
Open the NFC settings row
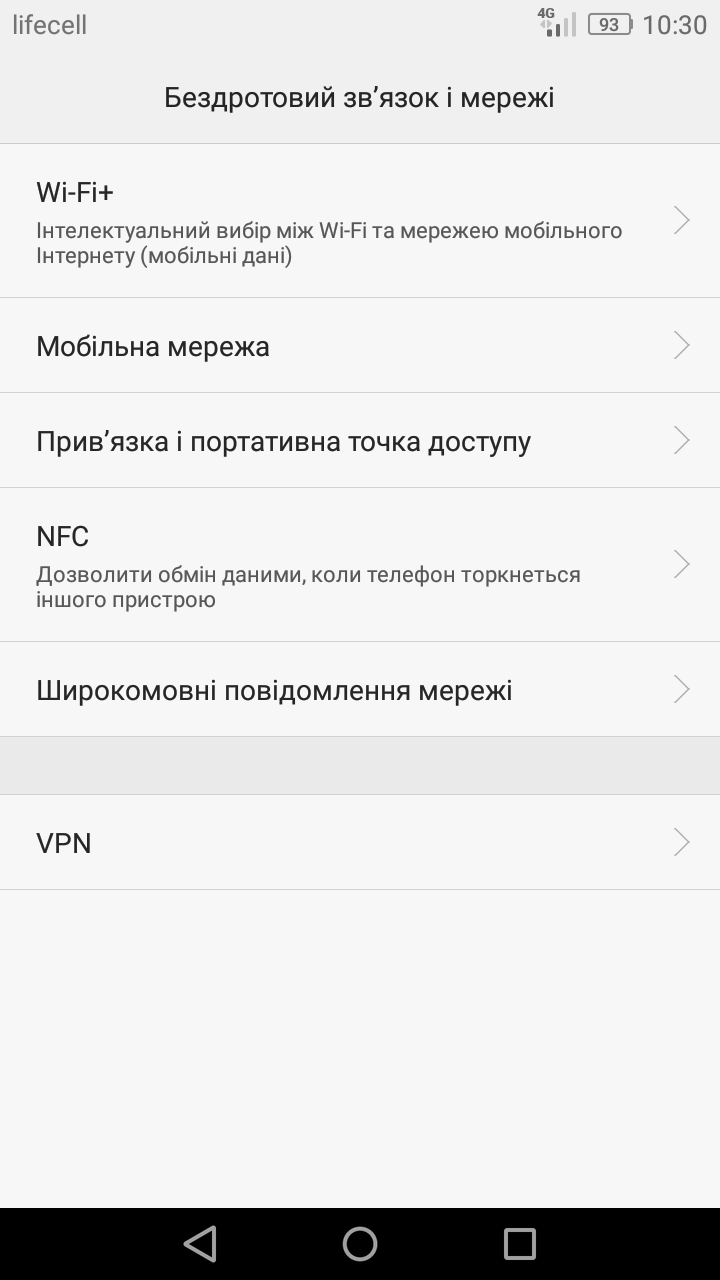[360, 565]
